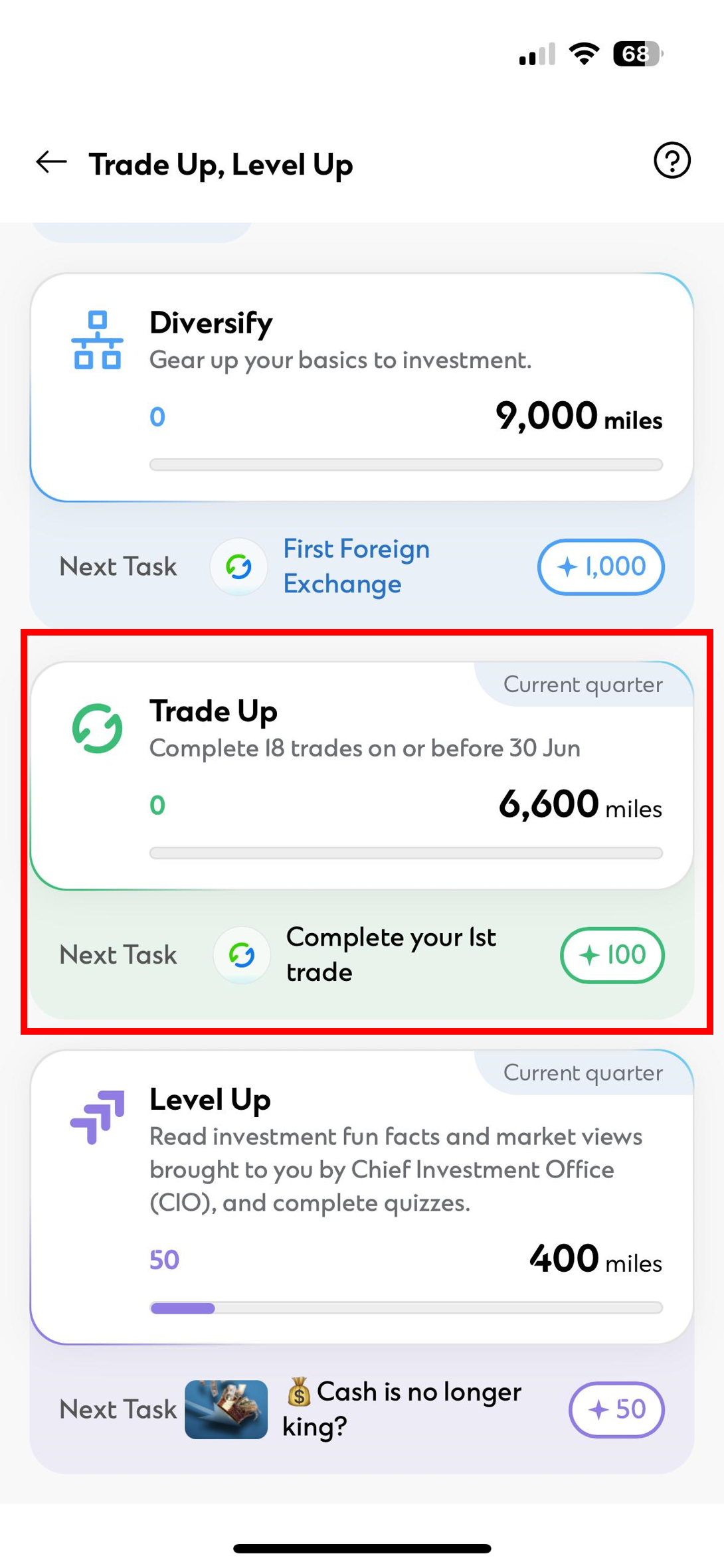Tap the Trade Up card description text

pyautogui.click(x=365, y=748)
